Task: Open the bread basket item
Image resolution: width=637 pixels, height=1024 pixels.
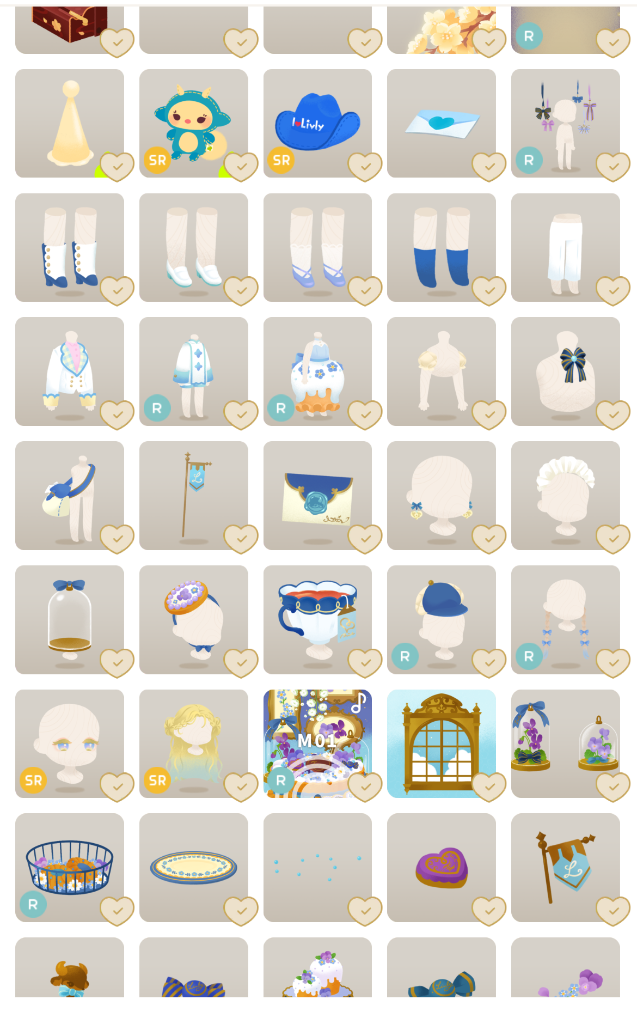Action: coord(69,867)
